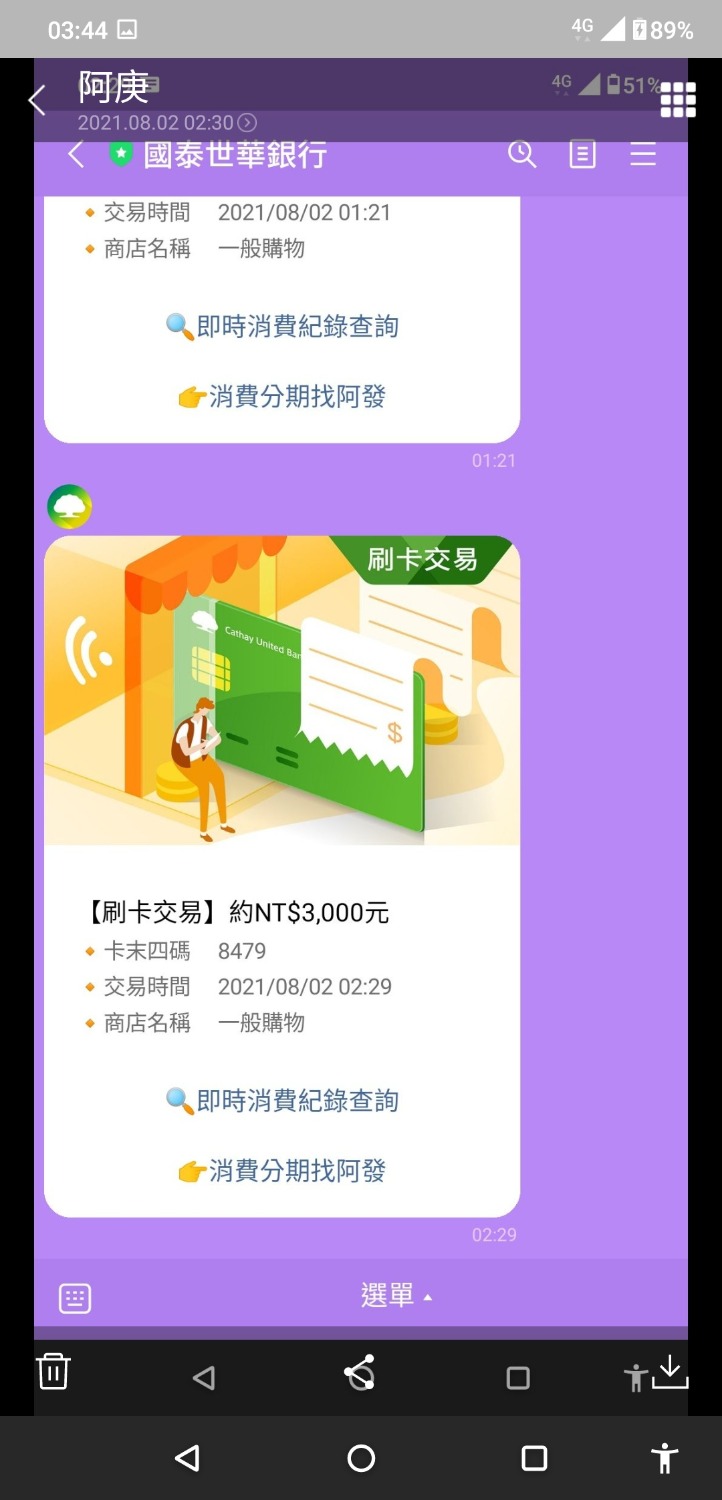The image size is (722, 1500).
Task: Download the image to the device
Action: tap(670, 1371)
